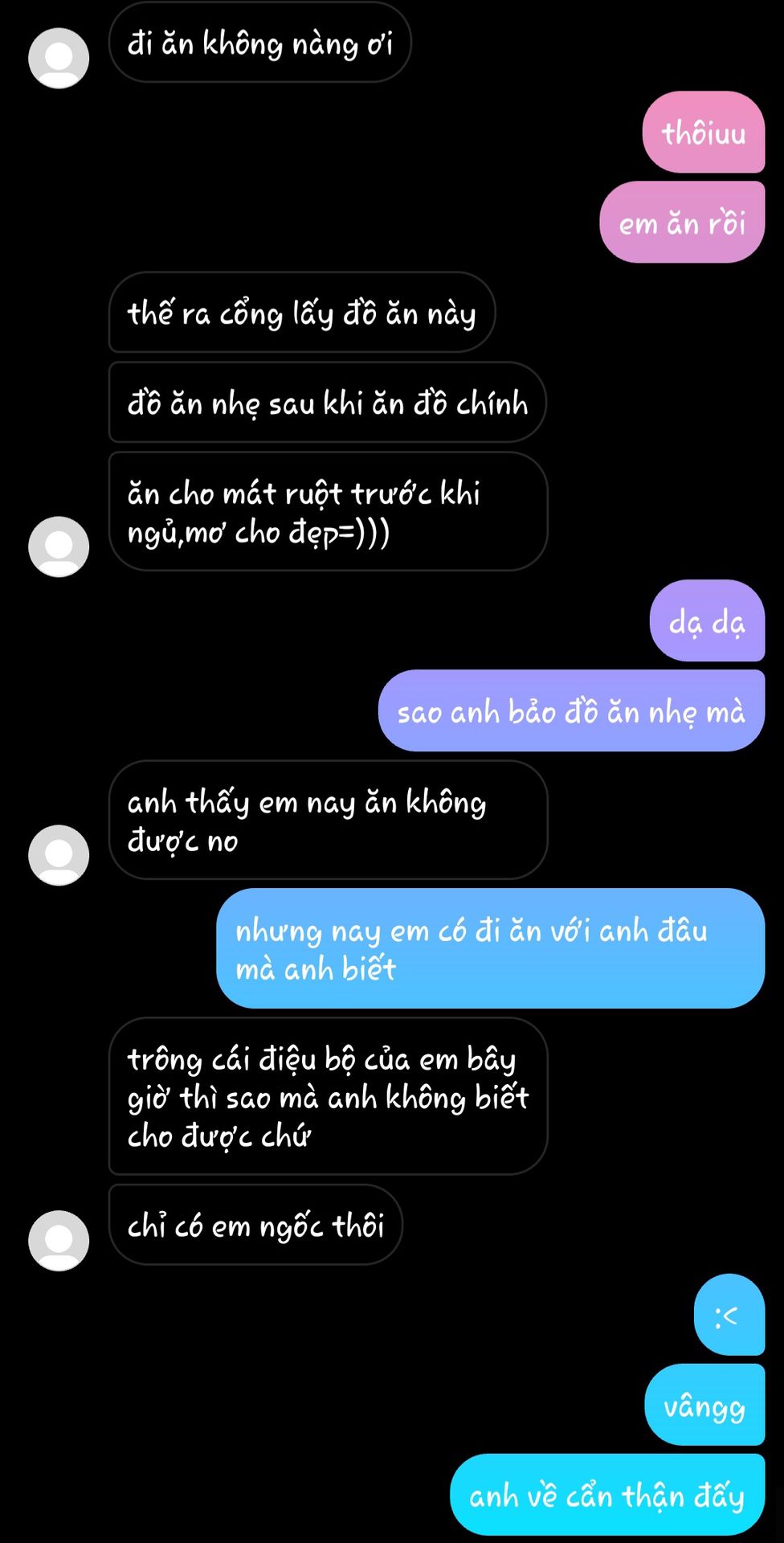Open profile picture beside "anh thấy em nay ăn không được no"

pos(59,855)
